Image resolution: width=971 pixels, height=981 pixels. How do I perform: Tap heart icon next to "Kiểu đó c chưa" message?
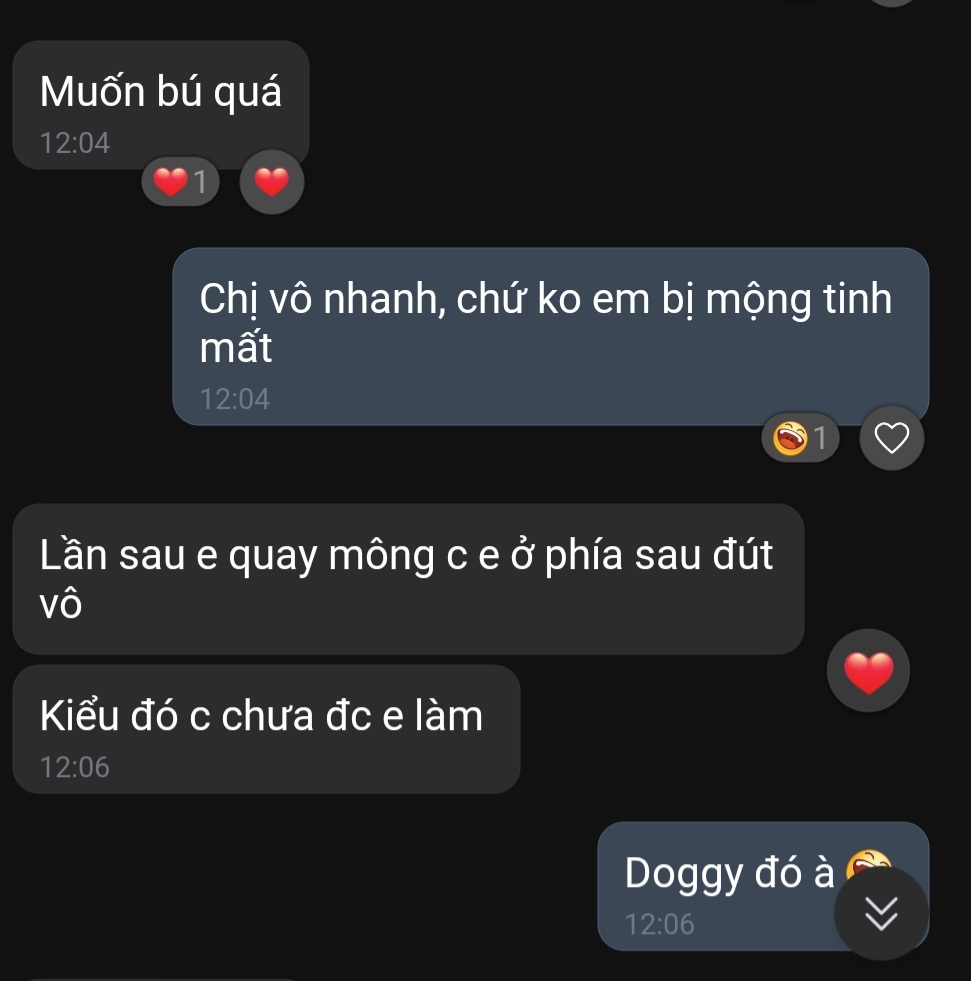pos(868,671)
